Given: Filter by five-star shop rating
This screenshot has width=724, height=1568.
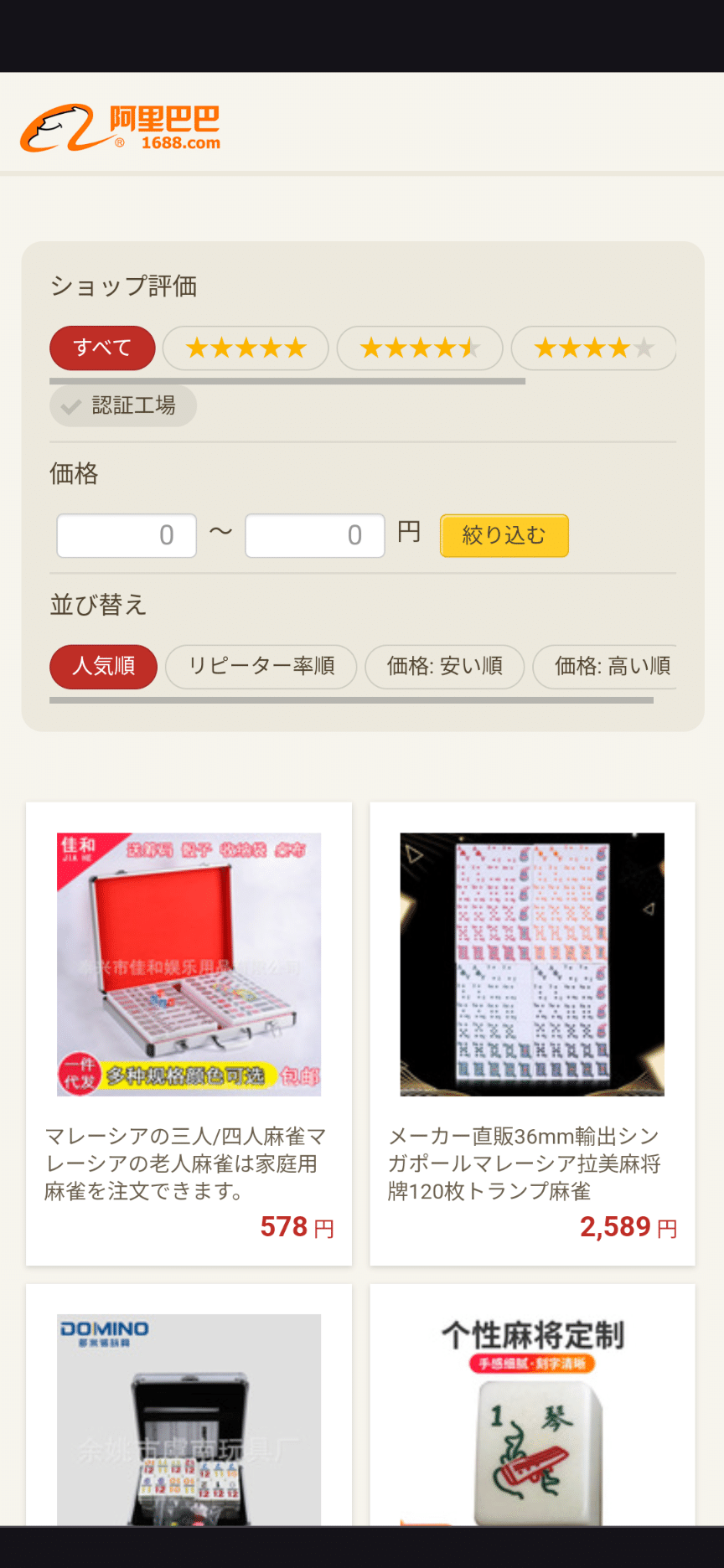Looking at the screenshot, I should (x=246, y=348).
